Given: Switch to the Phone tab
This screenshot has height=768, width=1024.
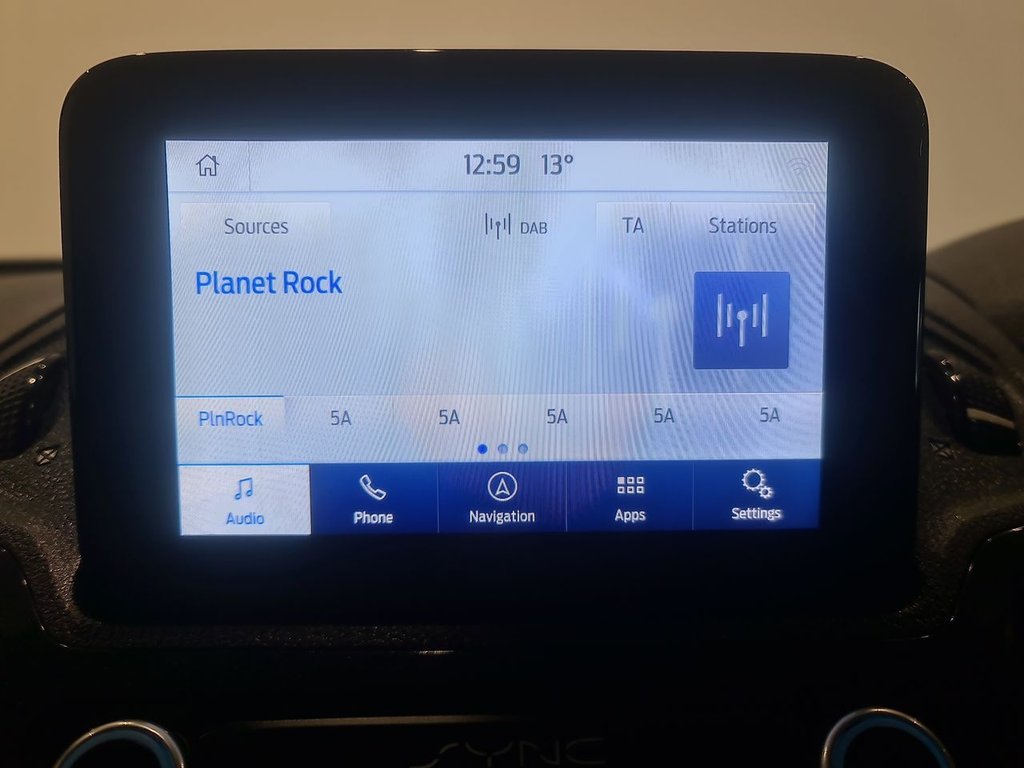Looking at the screenshot, I should [x=373, y=499].
